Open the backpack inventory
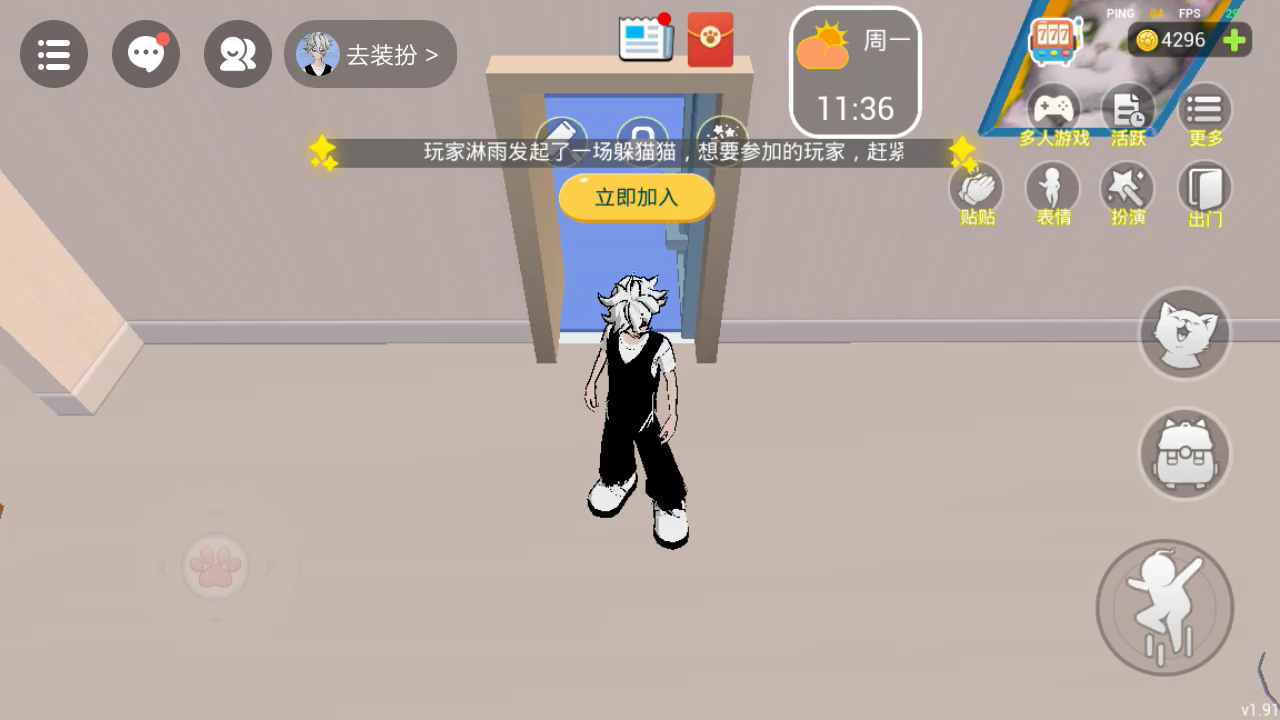 point(1185,454)
